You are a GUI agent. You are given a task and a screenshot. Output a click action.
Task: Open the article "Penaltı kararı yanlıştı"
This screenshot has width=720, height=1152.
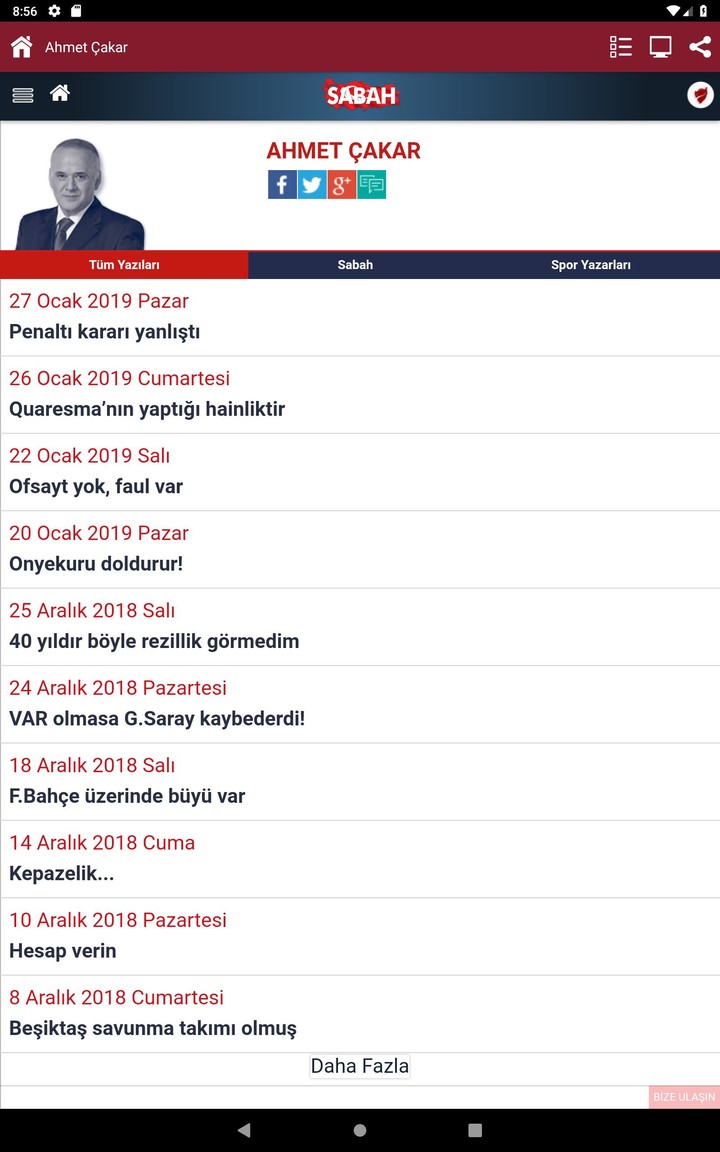tap(105, 331)
